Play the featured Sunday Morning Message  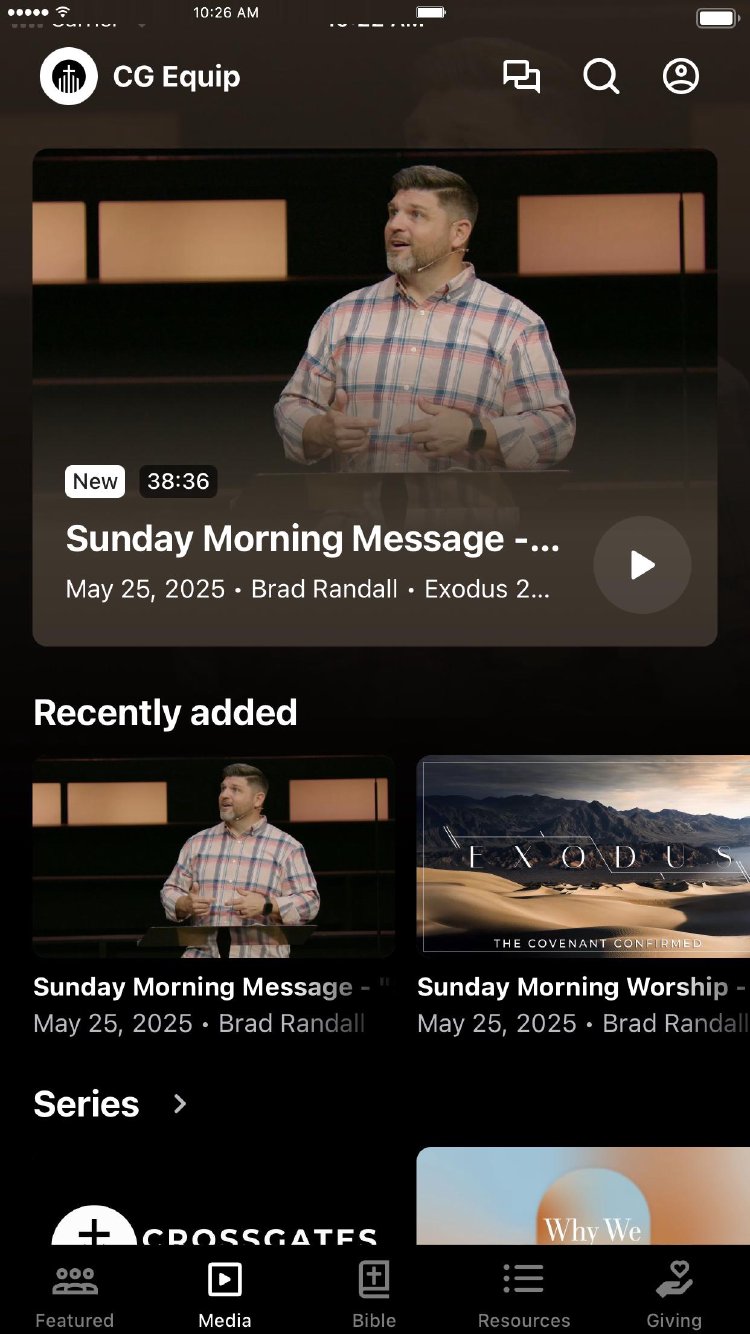[x=642, y=565]
